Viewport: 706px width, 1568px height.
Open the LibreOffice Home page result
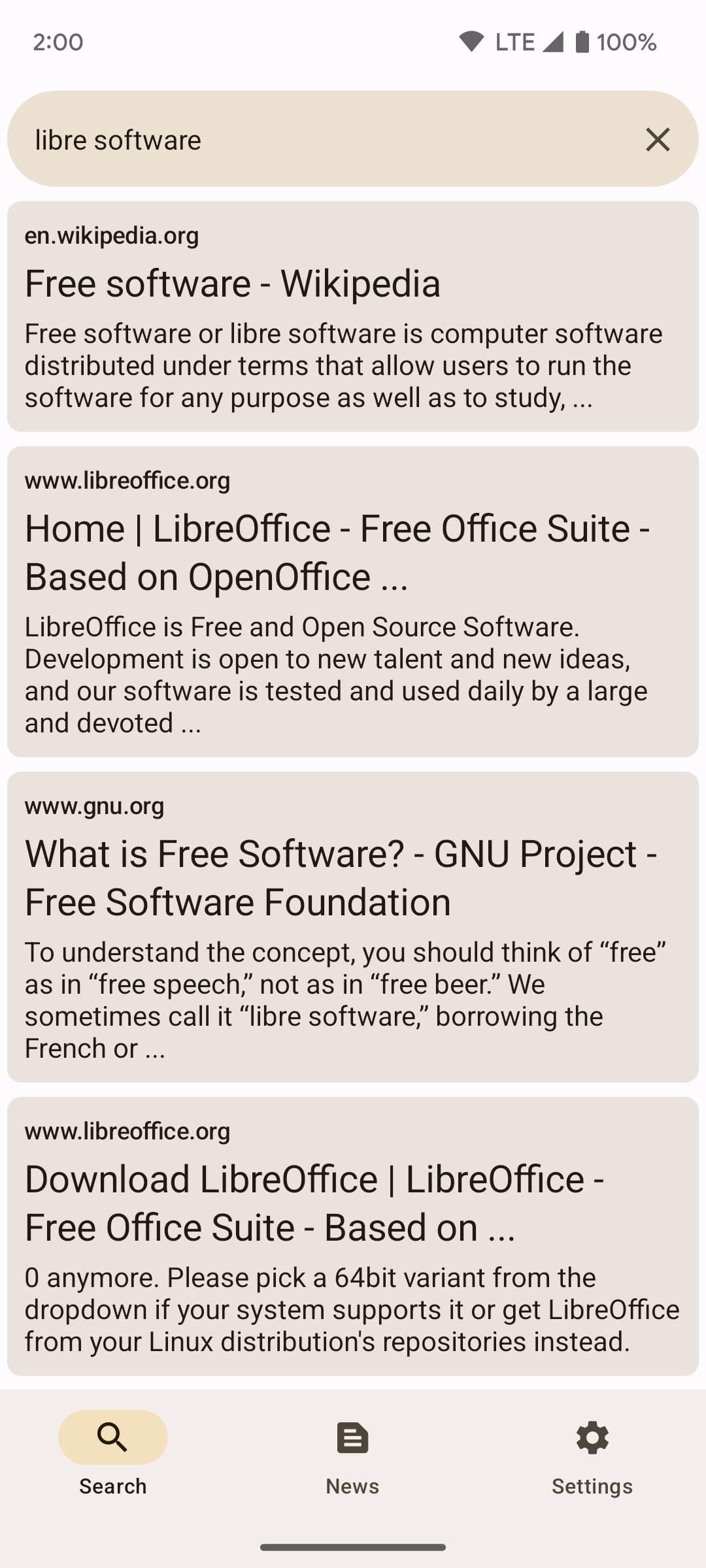(x=353, y=601)
